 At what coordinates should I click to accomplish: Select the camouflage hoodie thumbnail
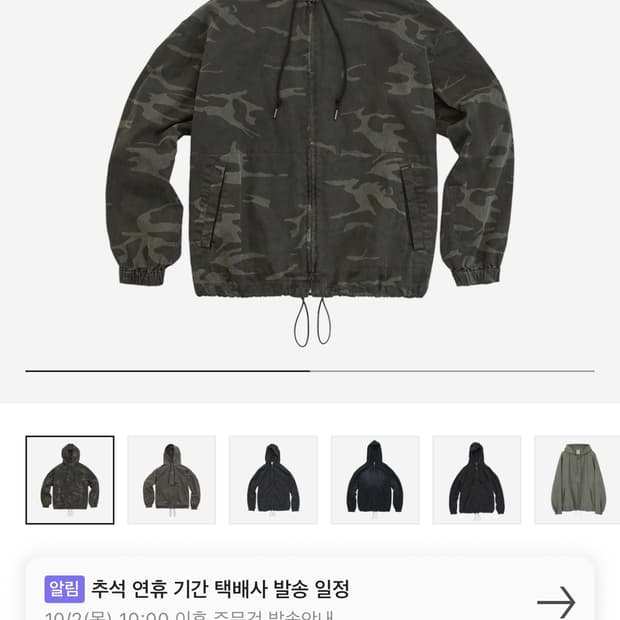70,480
